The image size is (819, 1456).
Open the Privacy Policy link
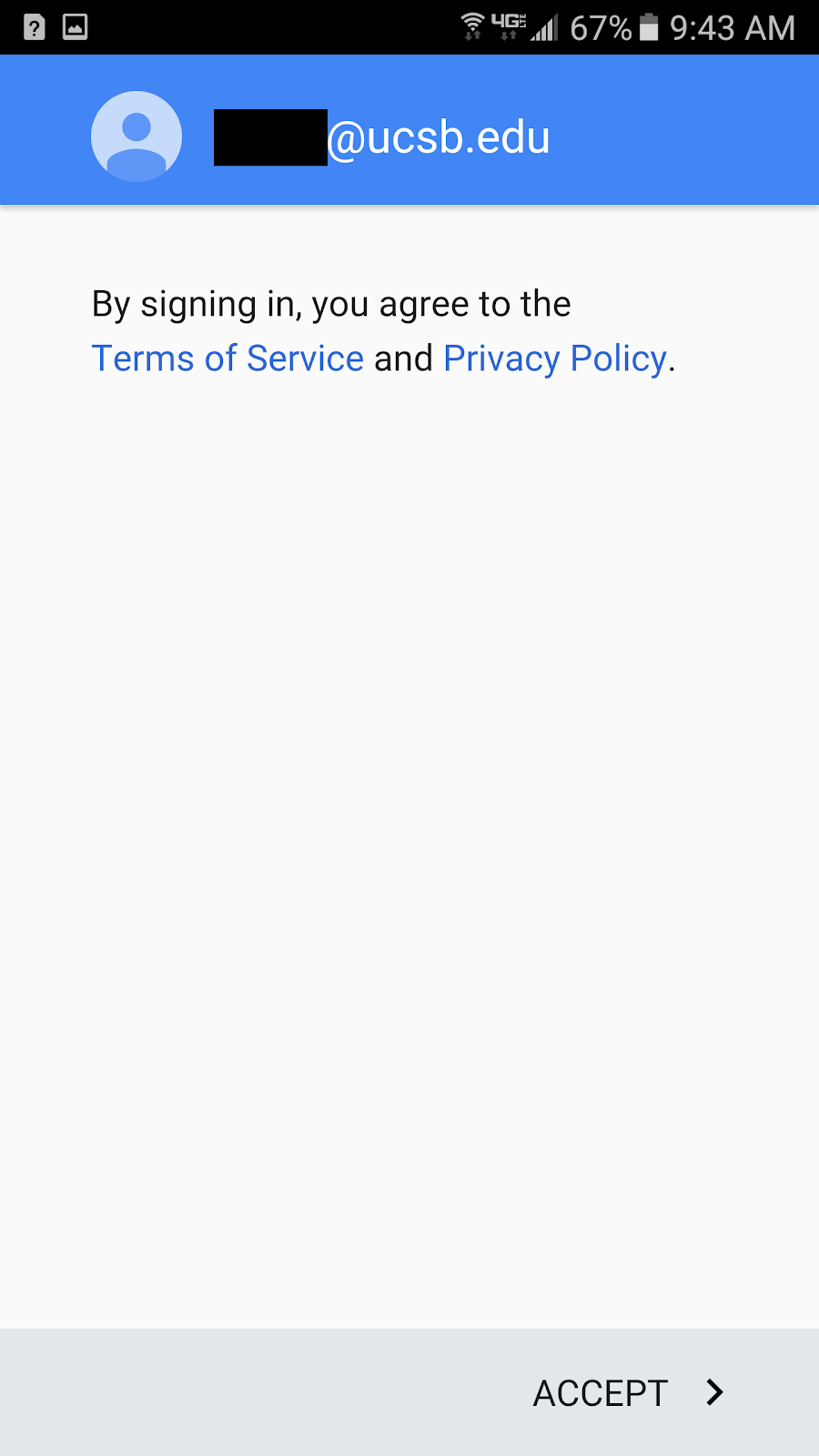555,359
